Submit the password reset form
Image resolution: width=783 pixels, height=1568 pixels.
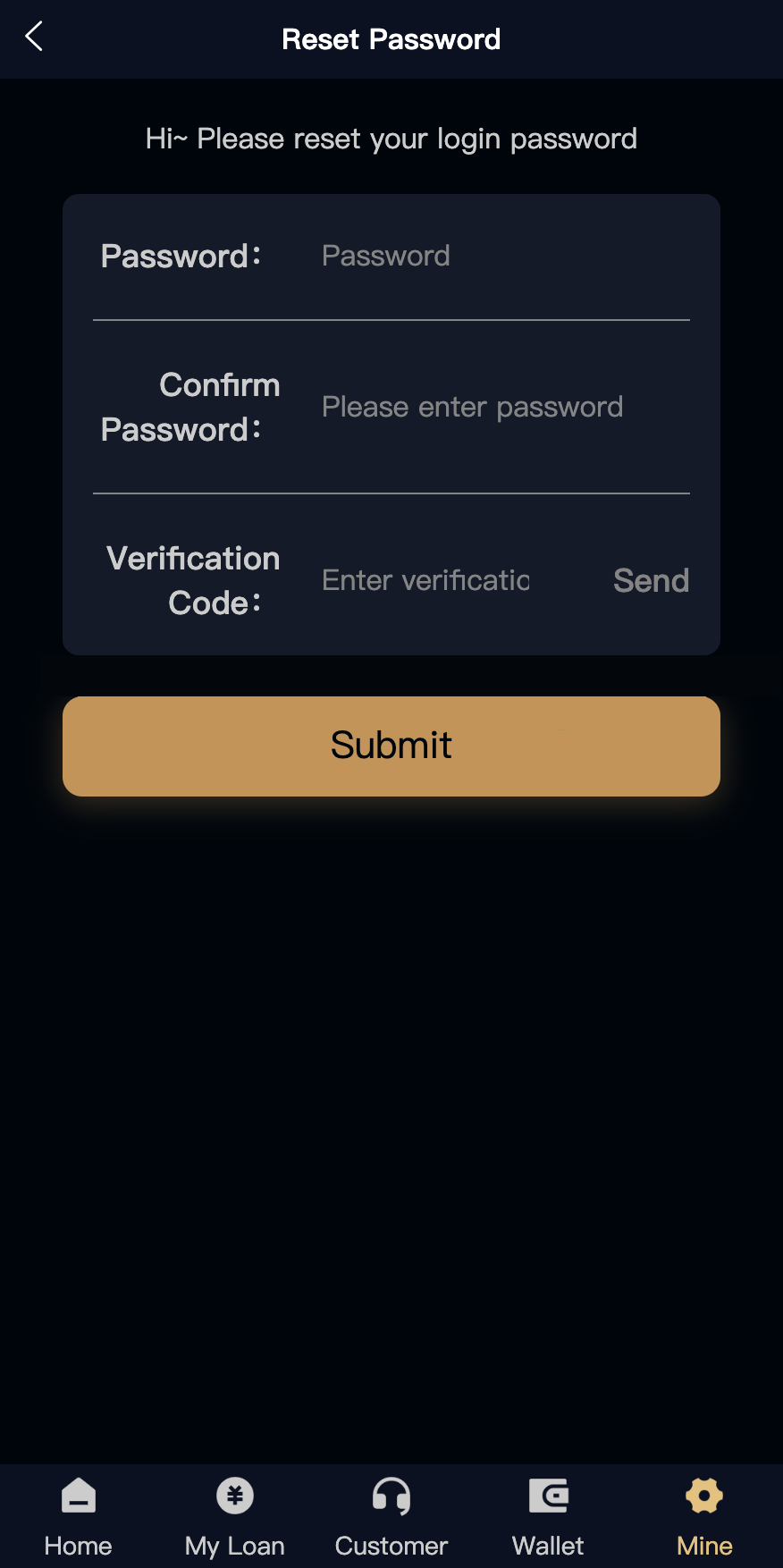click(x=391, y=746)
